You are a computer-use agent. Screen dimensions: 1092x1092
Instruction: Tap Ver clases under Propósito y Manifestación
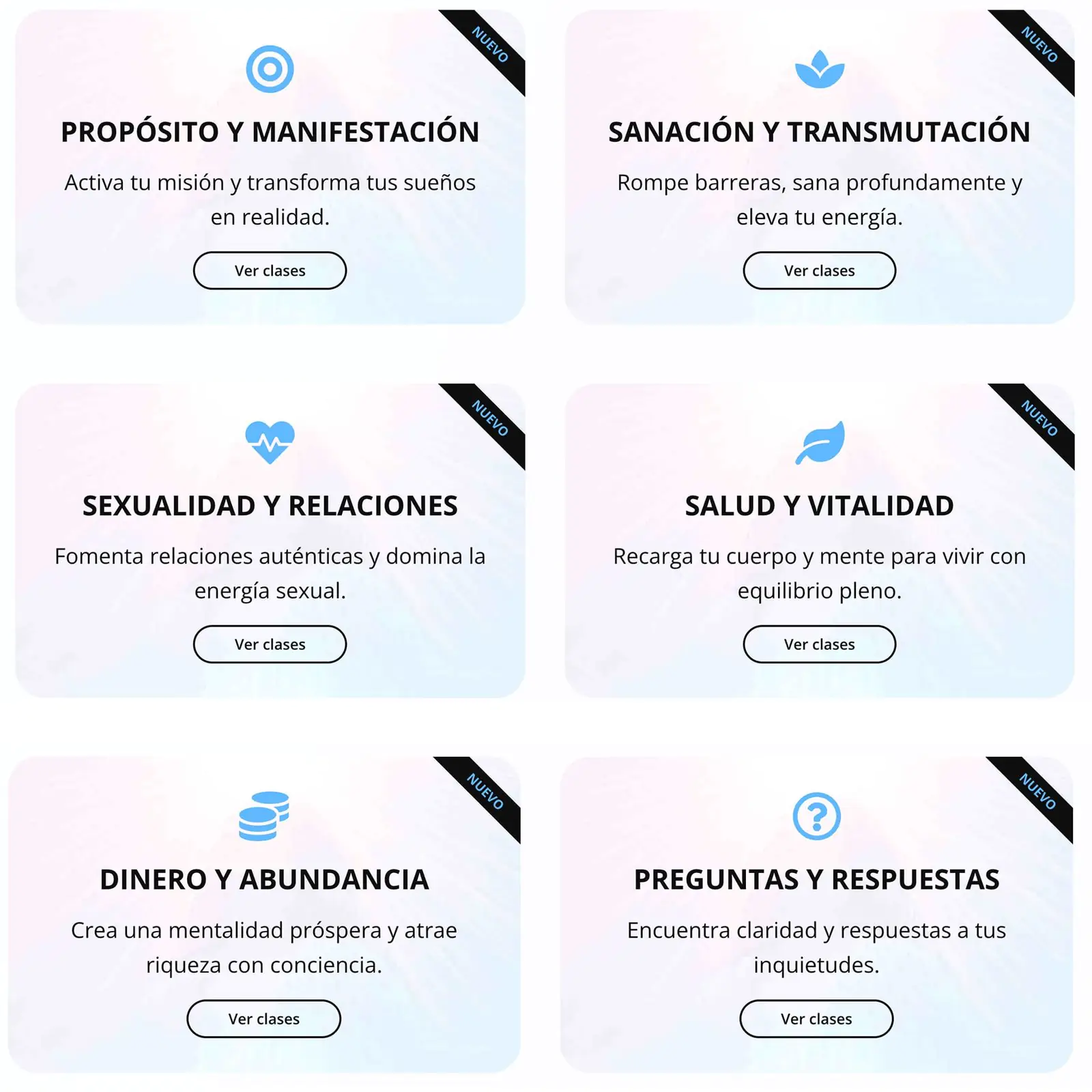pyautogui.click(x=270, y=271)
